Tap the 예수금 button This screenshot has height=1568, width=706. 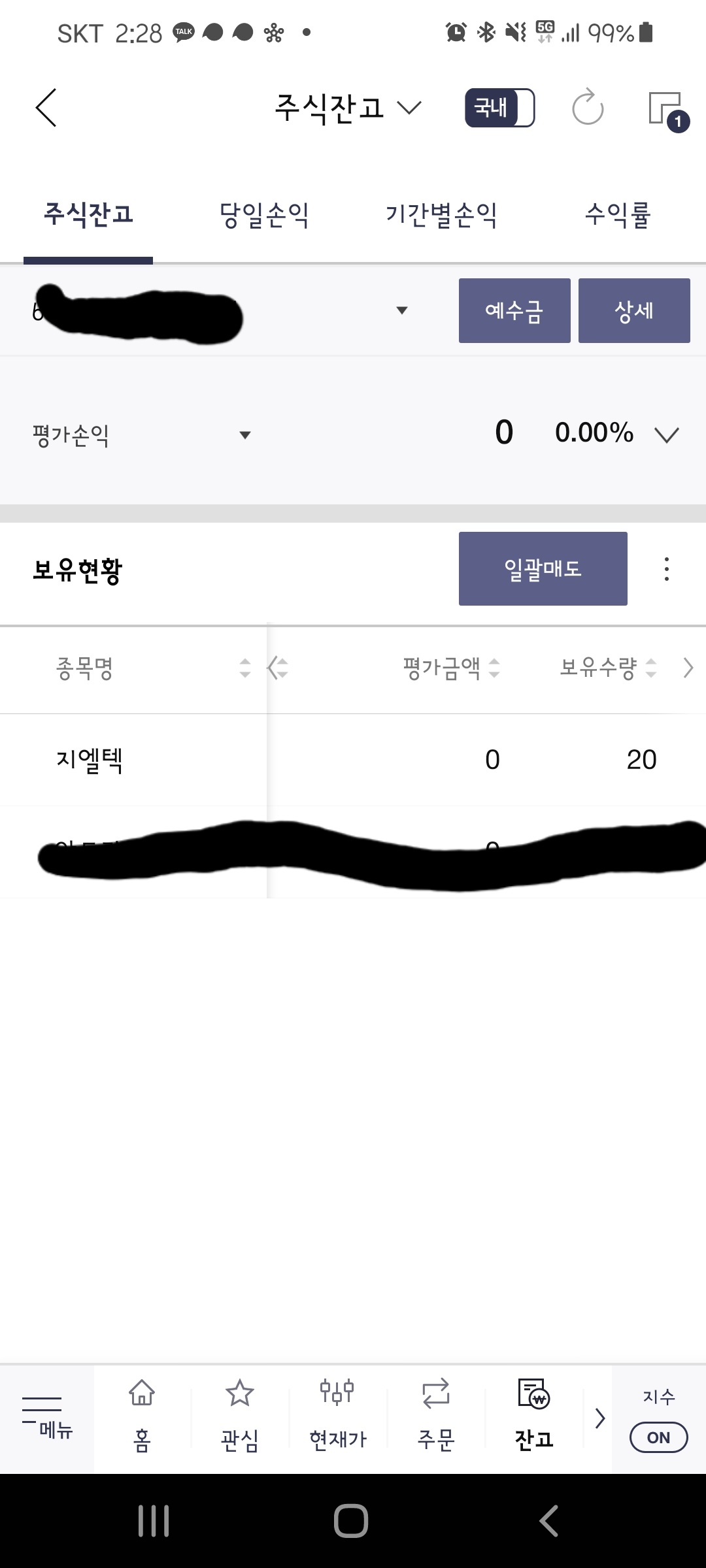coord(514,310)
